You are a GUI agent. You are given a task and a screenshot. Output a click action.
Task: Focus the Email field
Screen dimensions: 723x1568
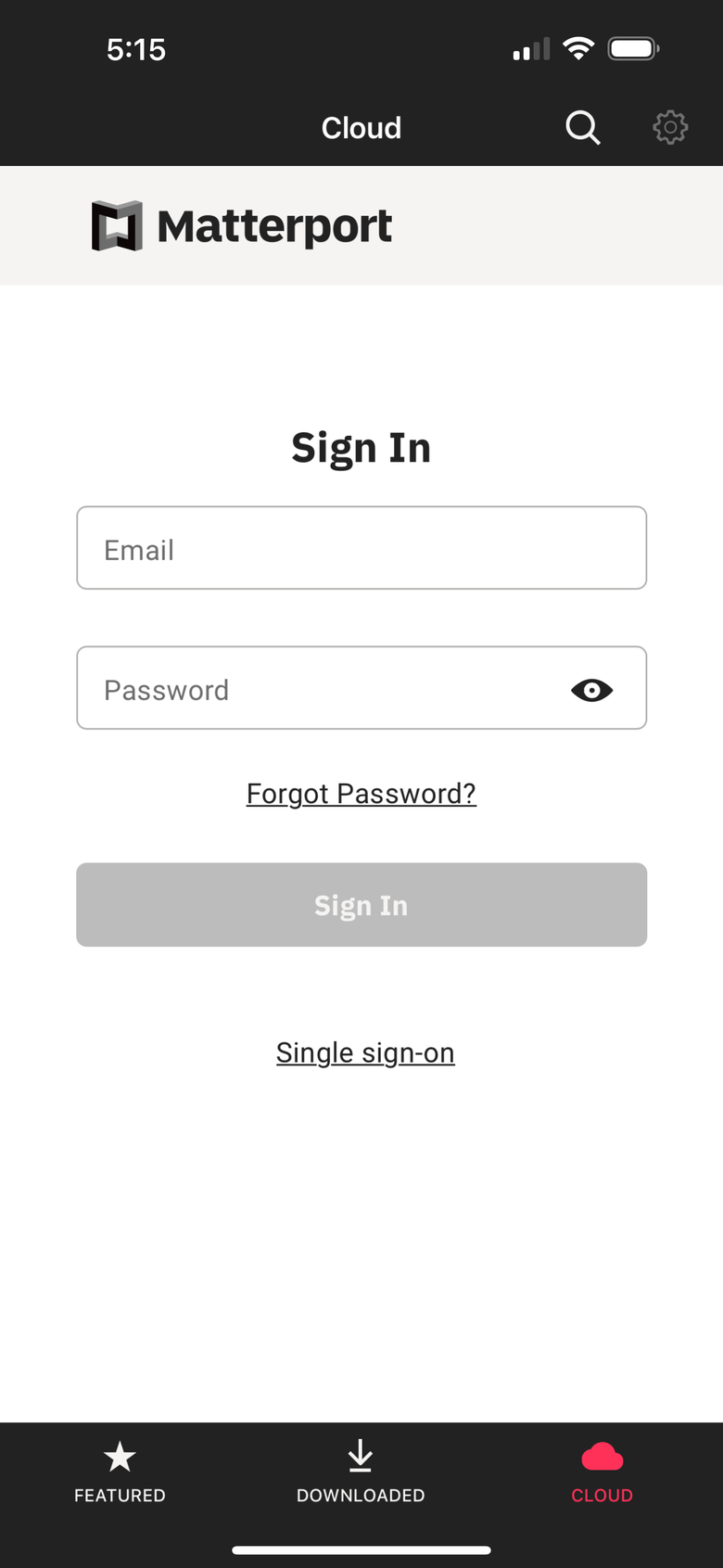361,548
